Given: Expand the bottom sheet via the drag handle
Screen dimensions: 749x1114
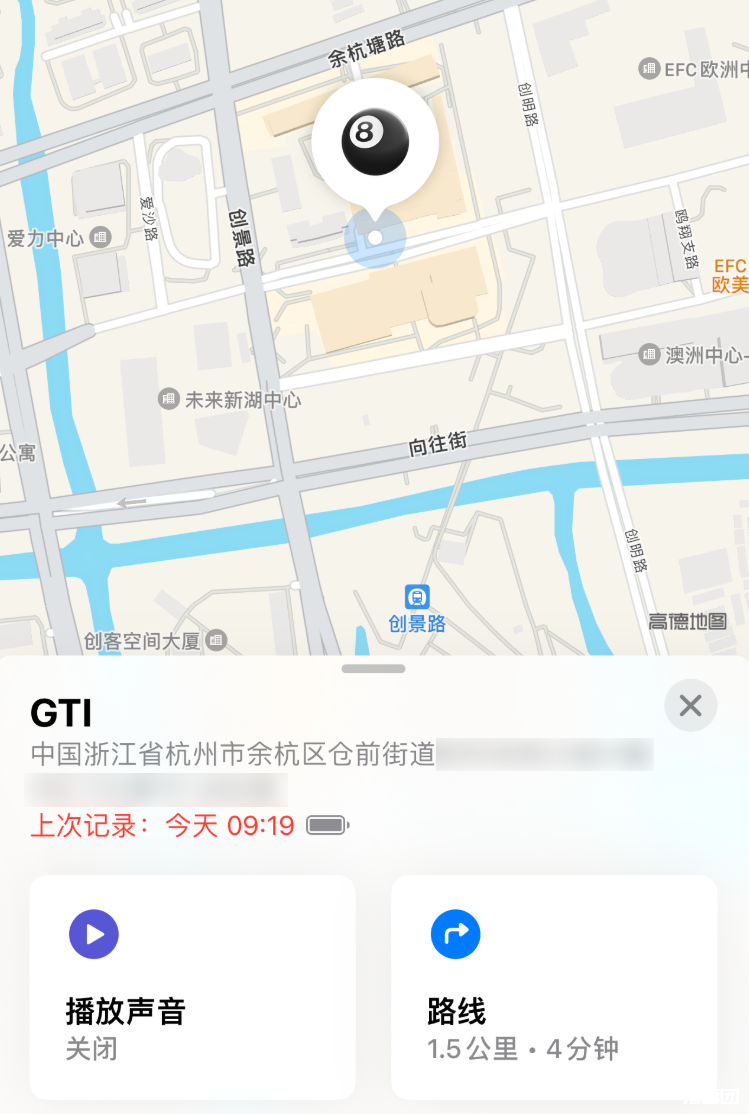Looking at the screenshot, I should (x=373, y=669).
